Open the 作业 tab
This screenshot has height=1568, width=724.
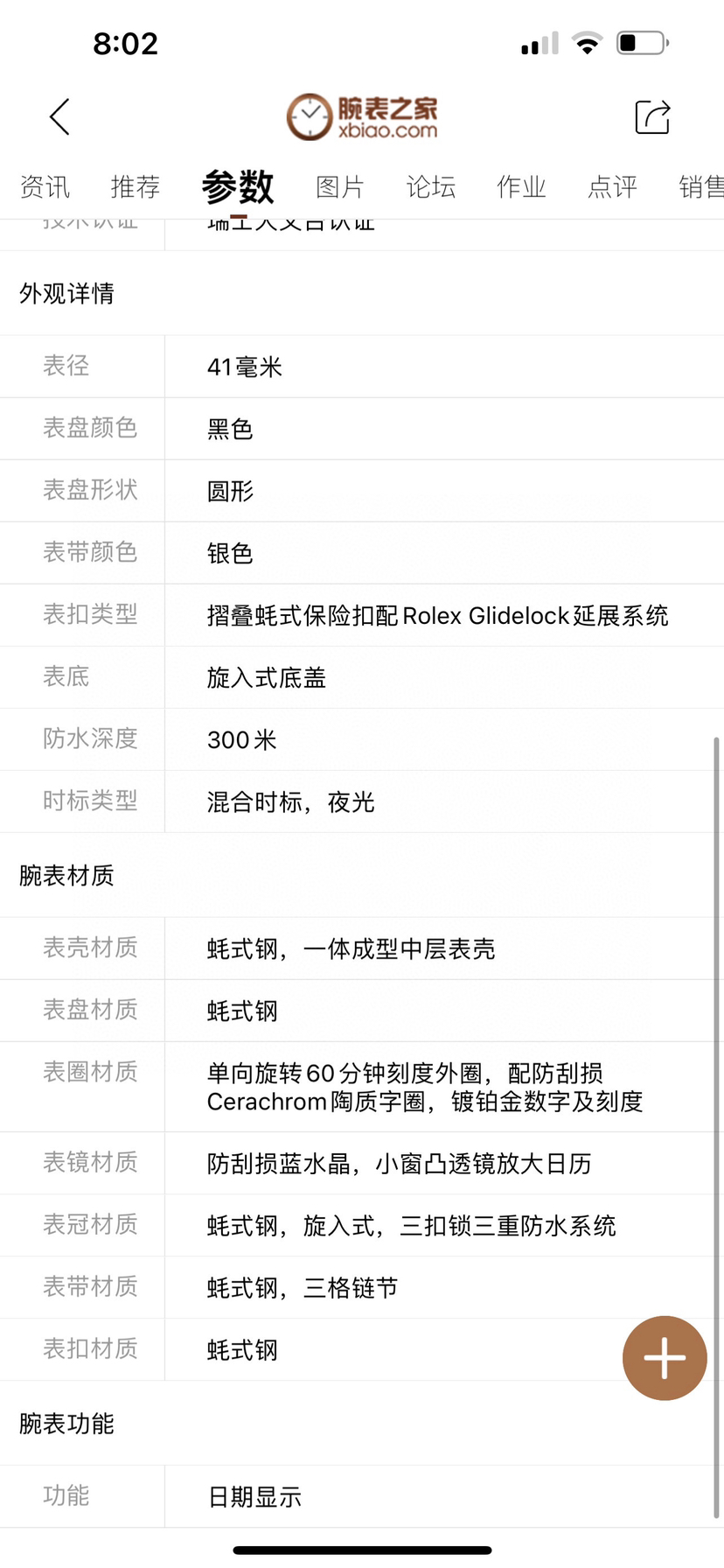522,187
